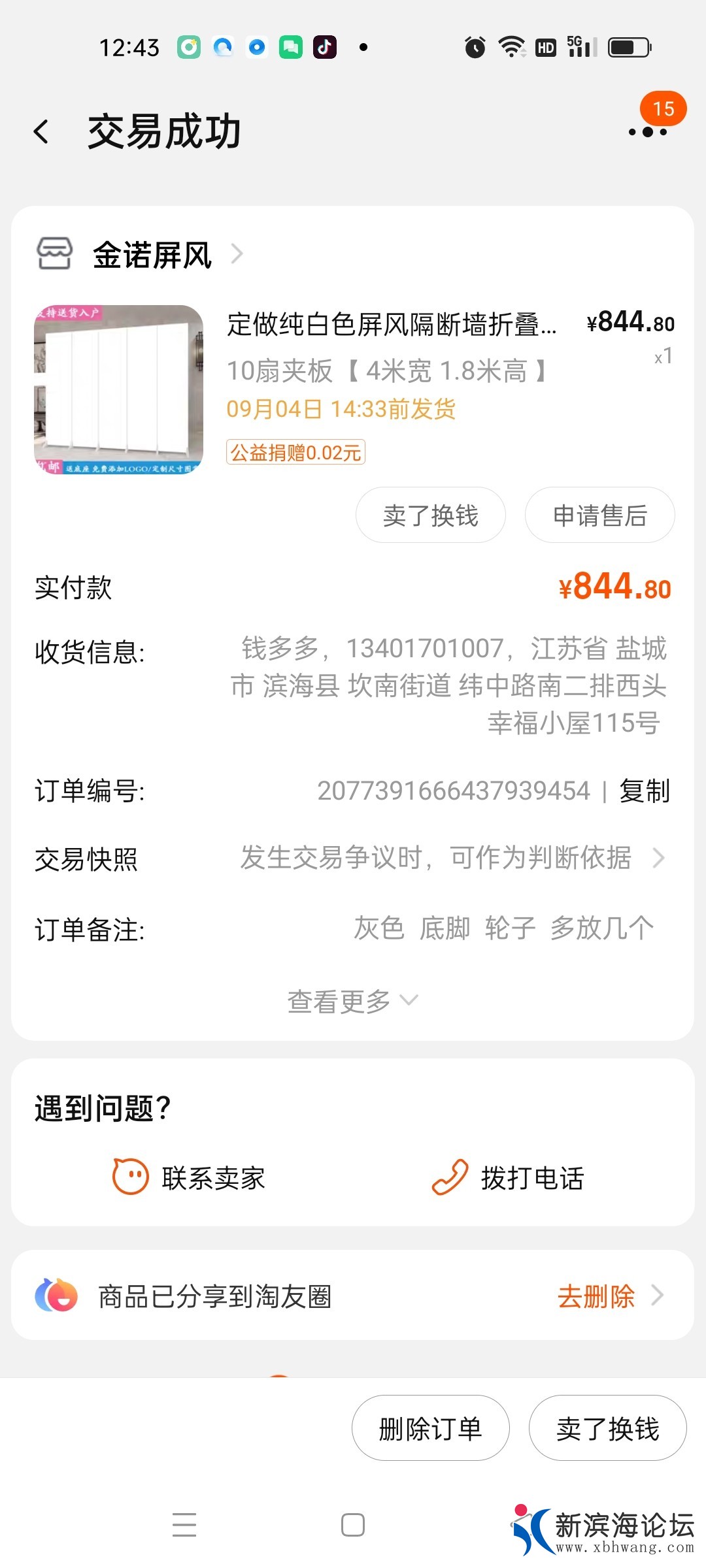Go back from the 交易成功 page
Screen dimensions: 706x1568
(42, 132)
